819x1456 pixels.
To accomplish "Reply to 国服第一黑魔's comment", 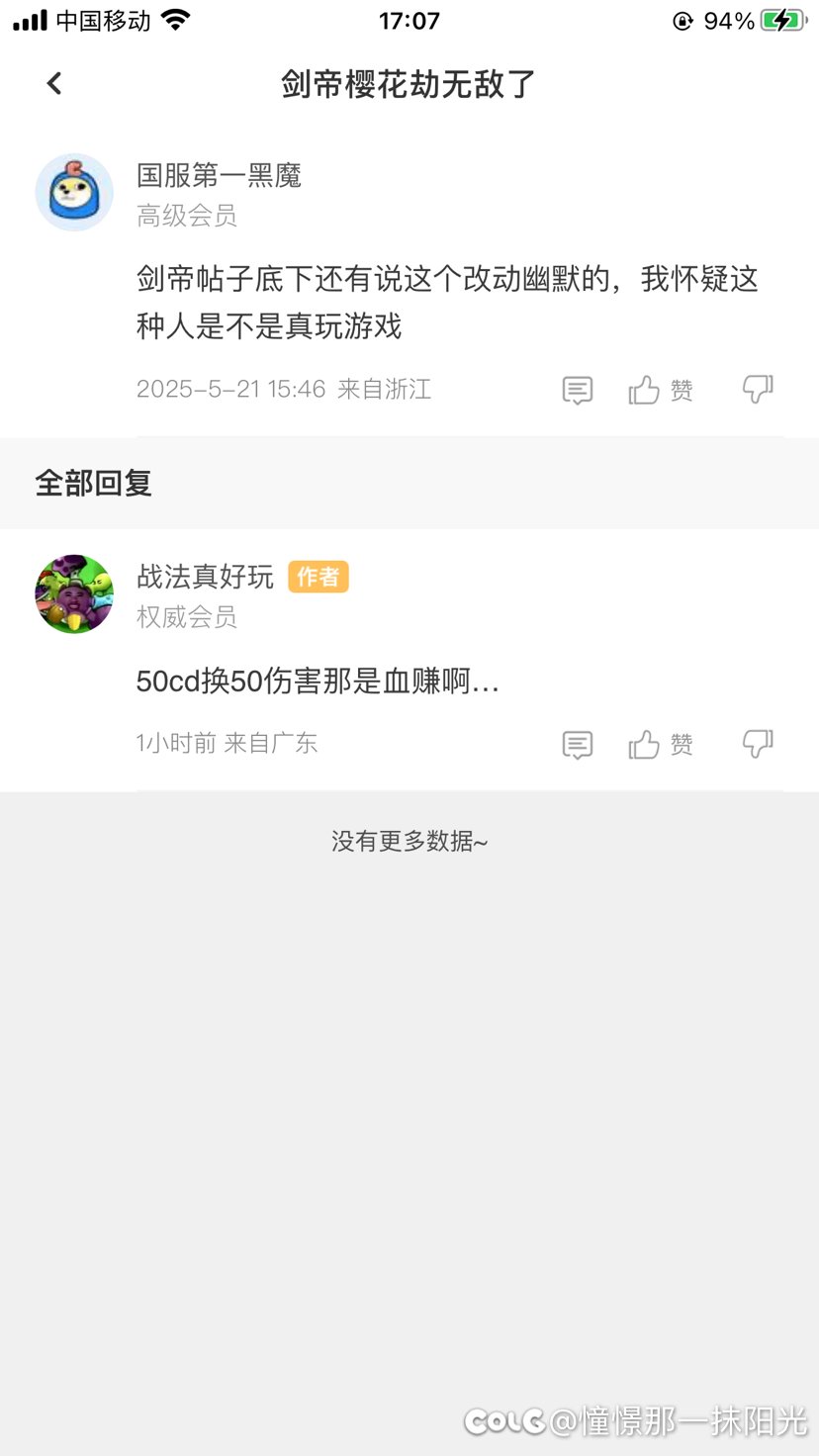I will pyautogui.click(x=578, y=390).
